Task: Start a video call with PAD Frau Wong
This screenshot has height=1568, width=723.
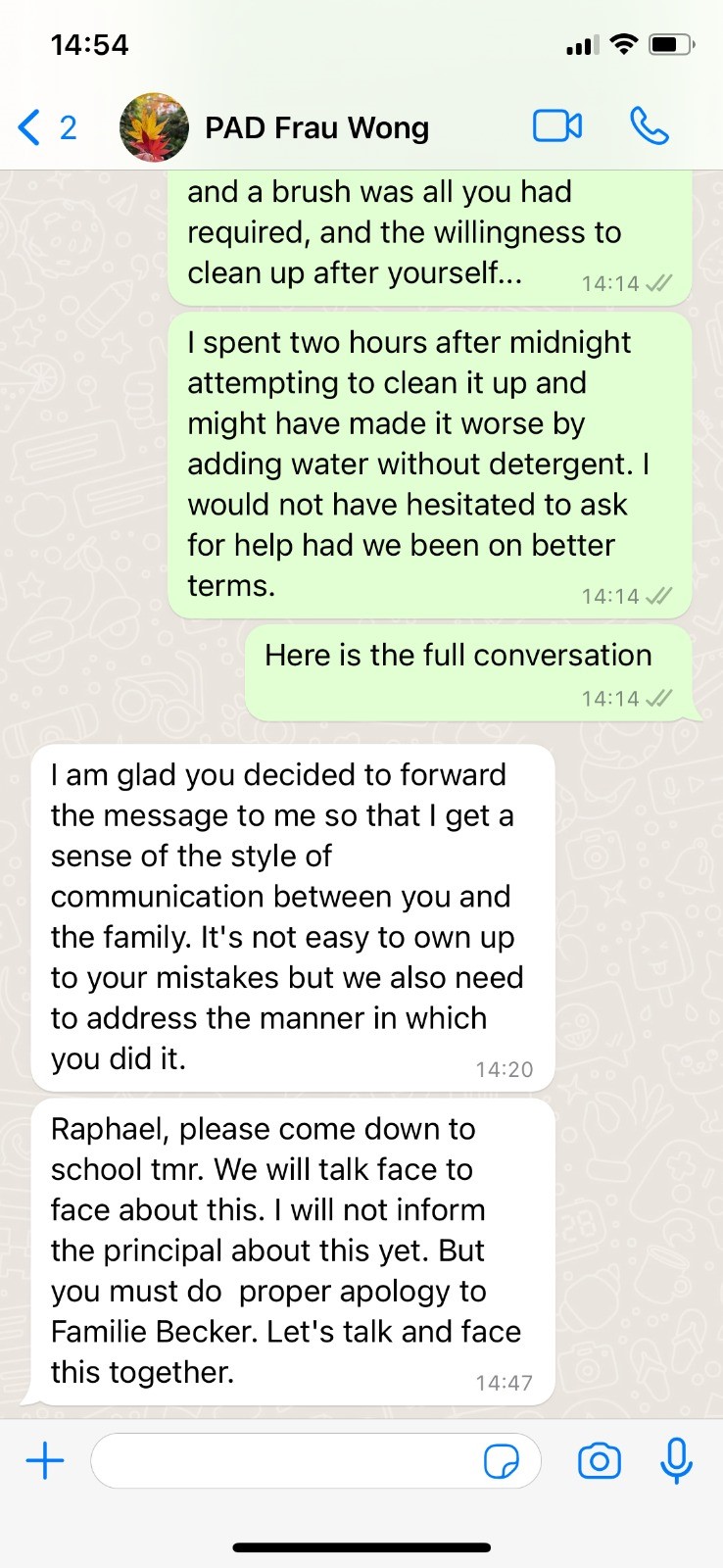Action: (557, 126)
